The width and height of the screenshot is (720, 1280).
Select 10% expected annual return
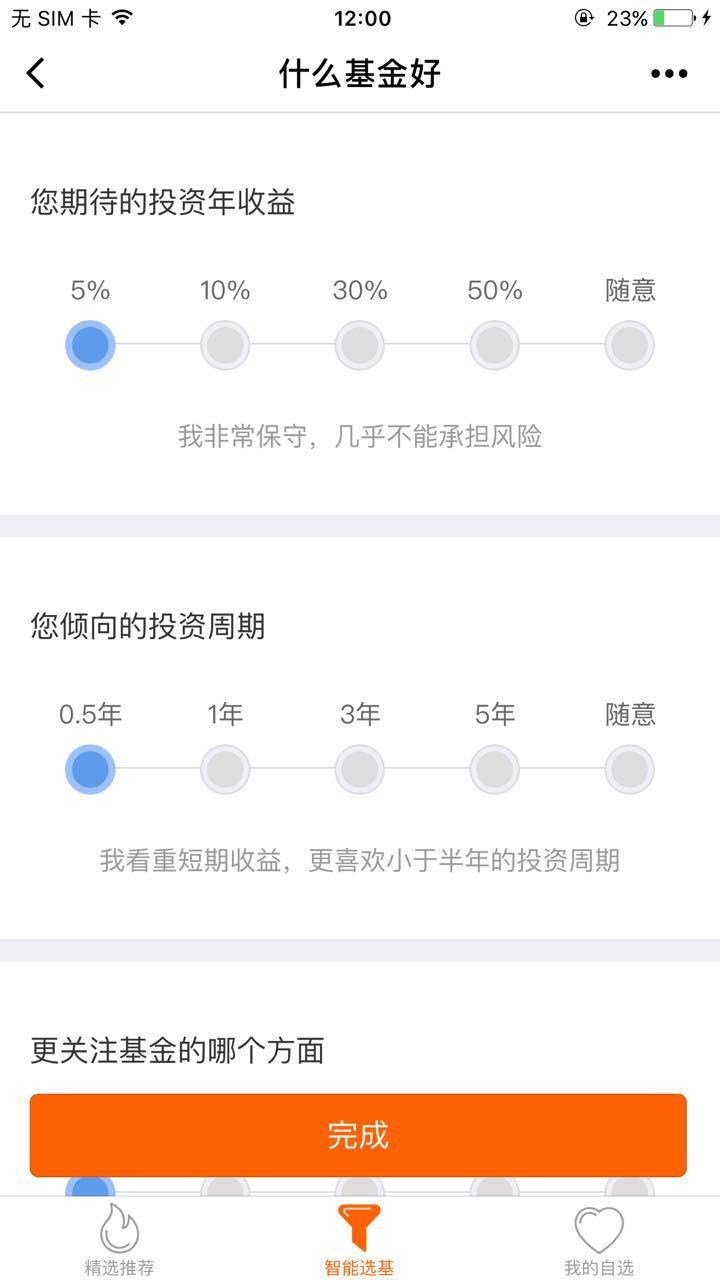coord(225,345)
